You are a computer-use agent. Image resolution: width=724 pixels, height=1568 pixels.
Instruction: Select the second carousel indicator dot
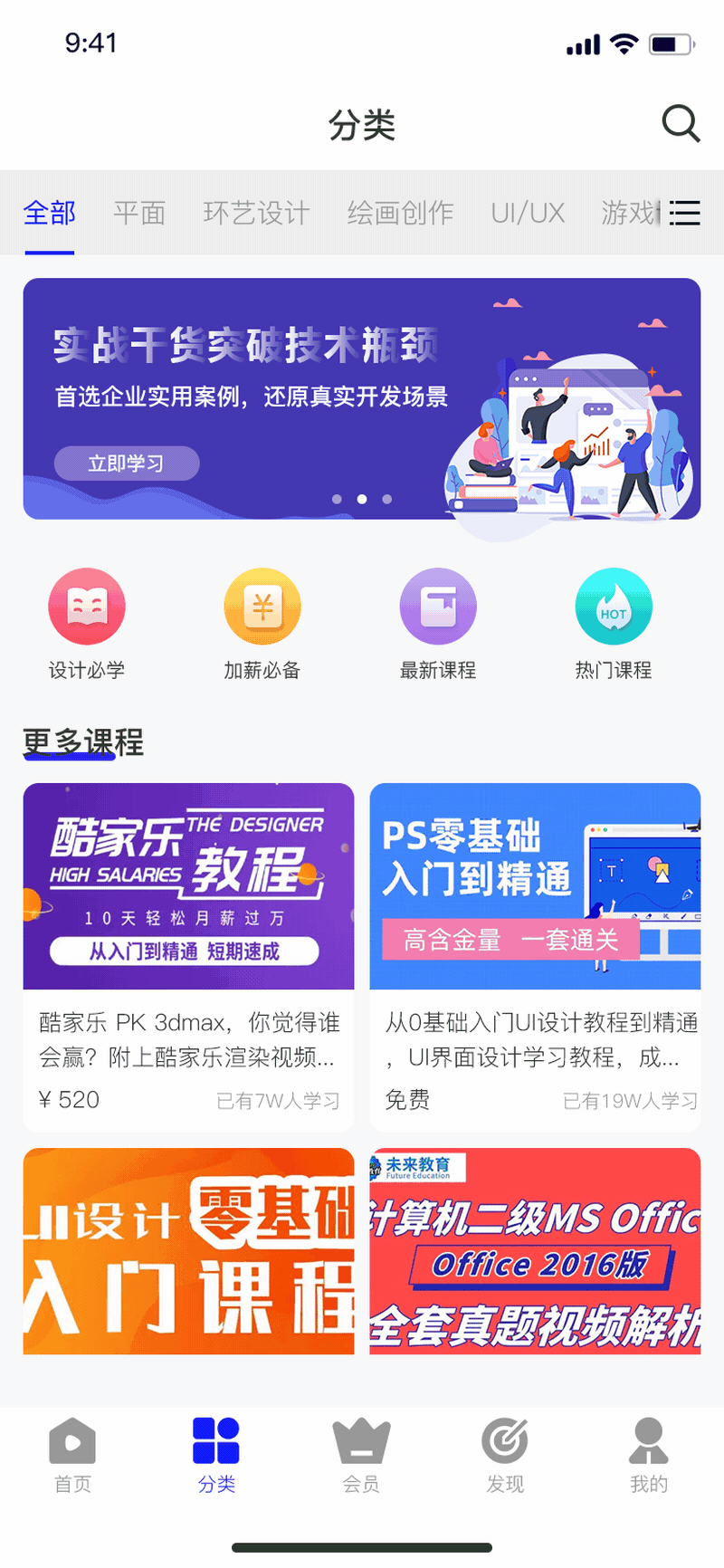click(x=362, y=499)
